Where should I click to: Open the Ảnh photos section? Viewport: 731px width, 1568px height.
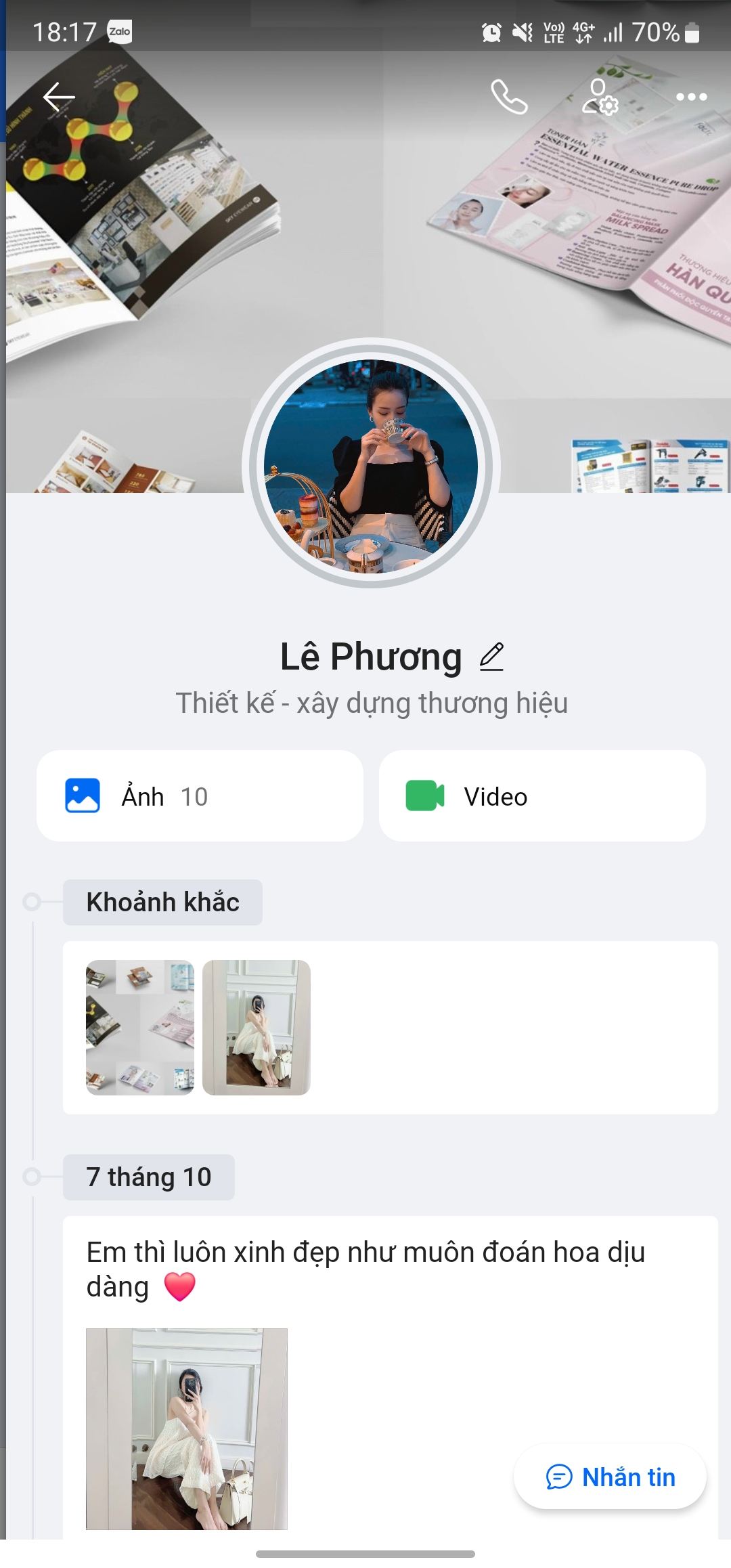click(x=200, y=796)
